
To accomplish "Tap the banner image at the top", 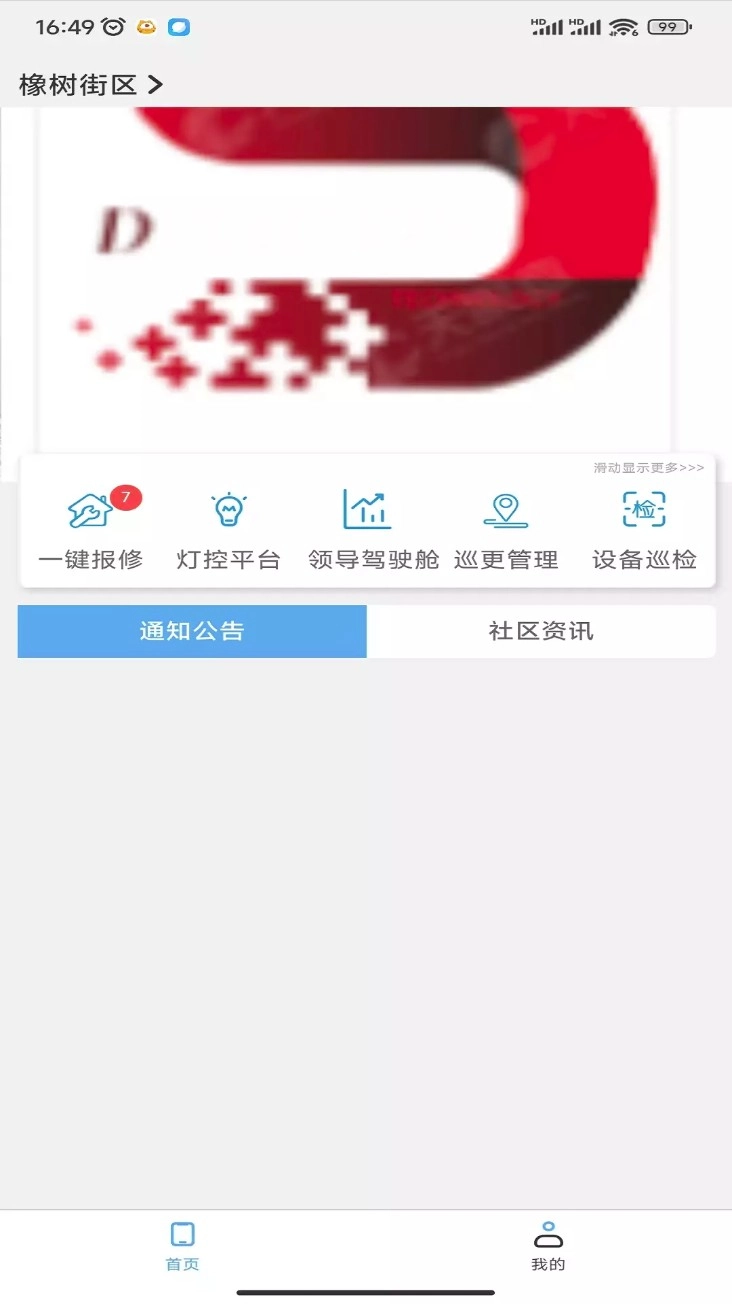I will point(366,280).
